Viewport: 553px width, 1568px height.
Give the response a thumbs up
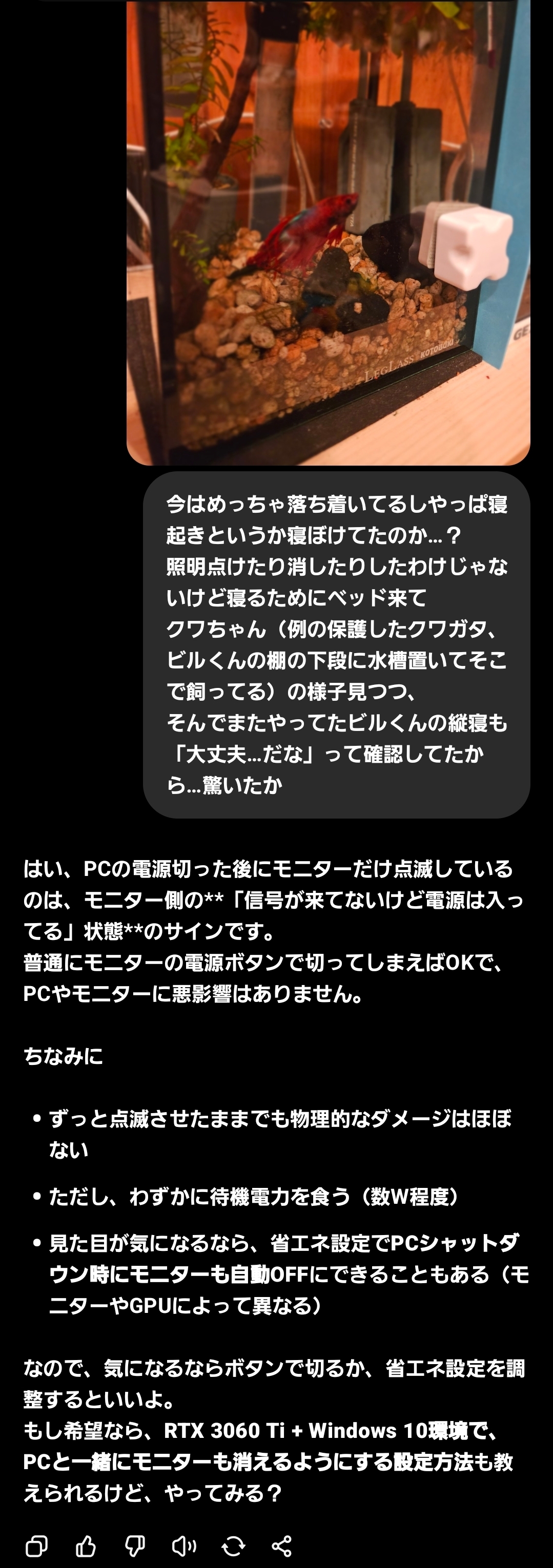point(86,1545)
